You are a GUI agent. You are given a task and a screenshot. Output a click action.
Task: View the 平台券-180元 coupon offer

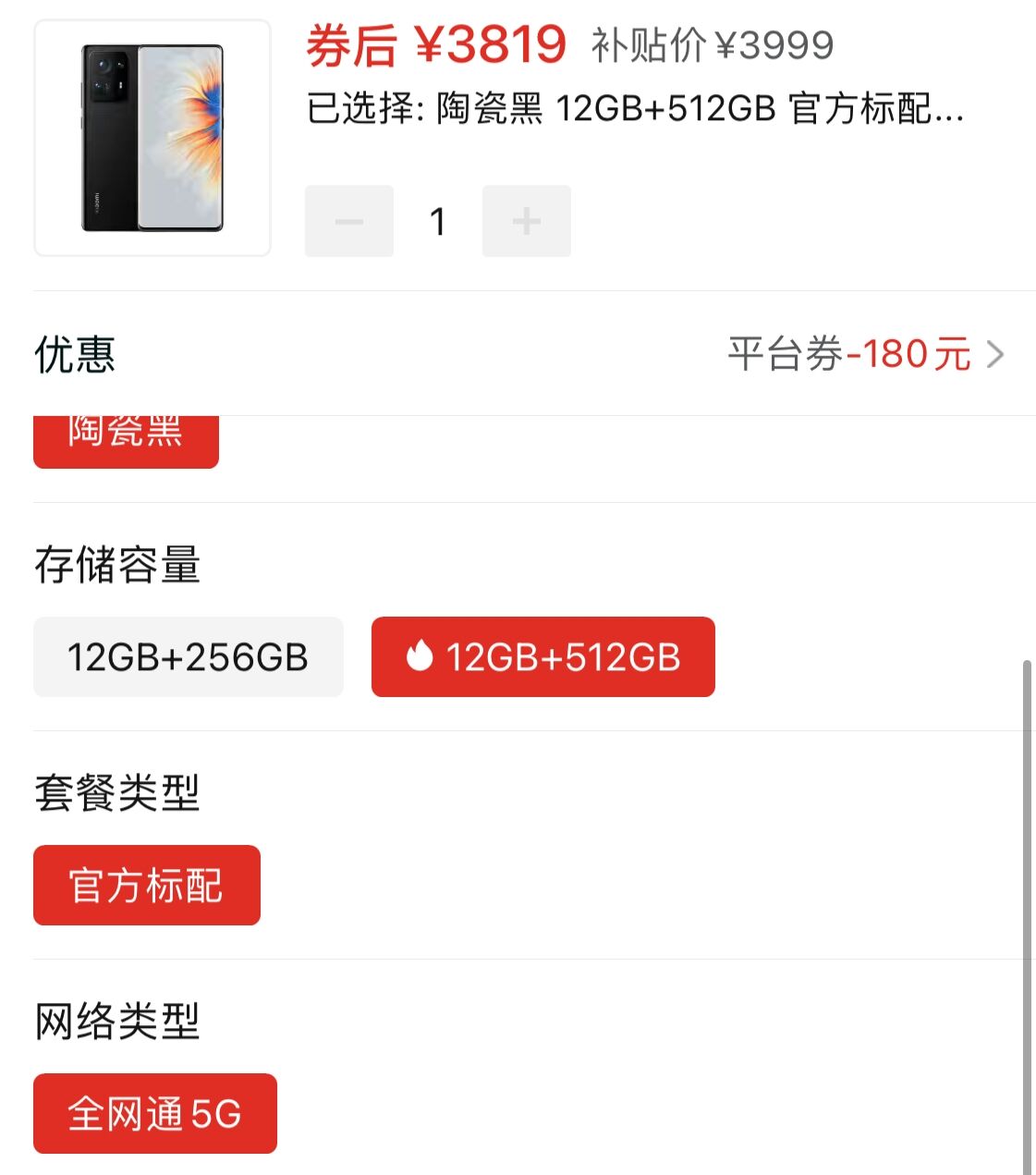click(847, 354)
